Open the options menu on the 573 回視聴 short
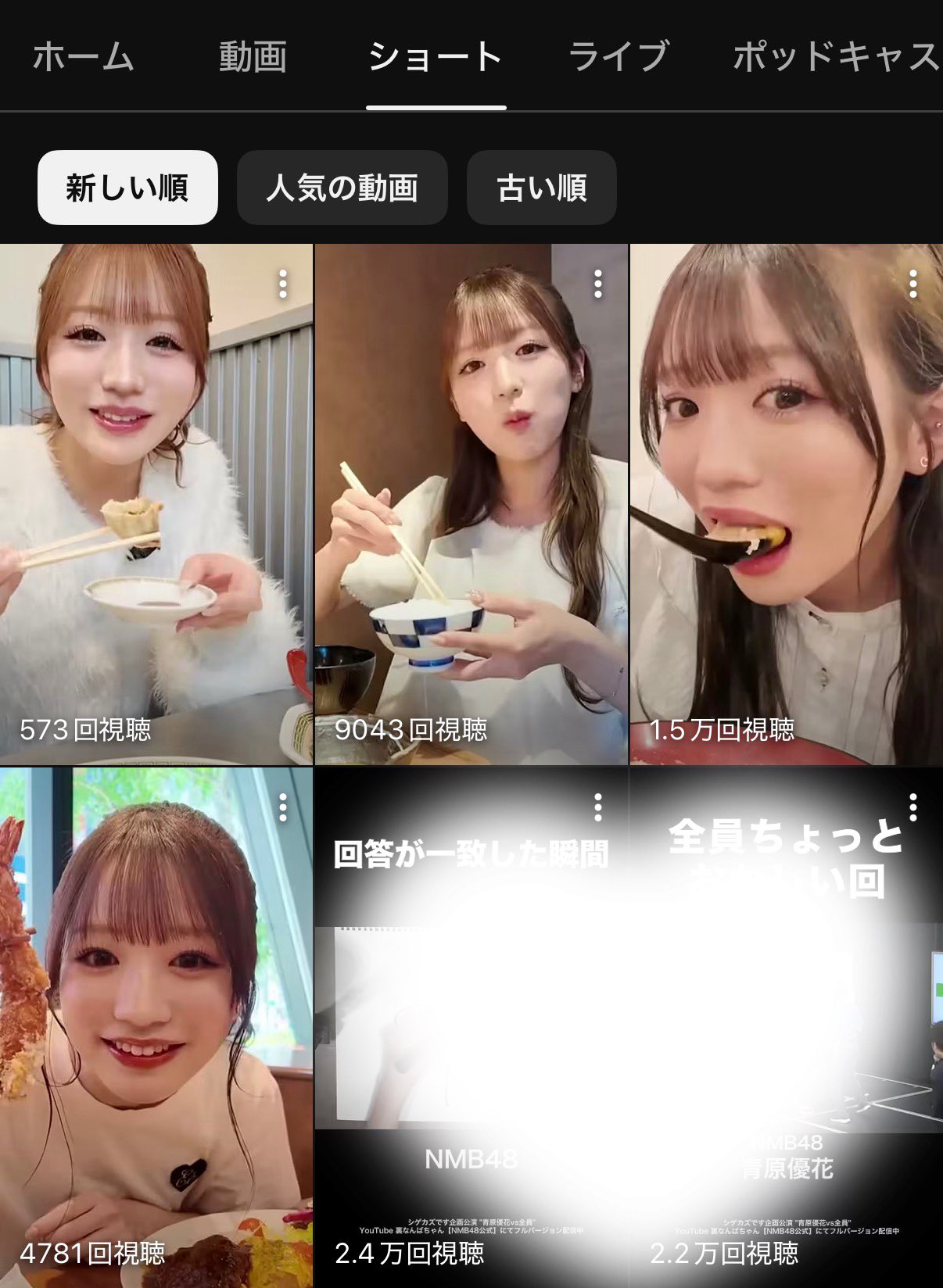943x1288 pixels. pyautogui.click(x=283, y=284)
